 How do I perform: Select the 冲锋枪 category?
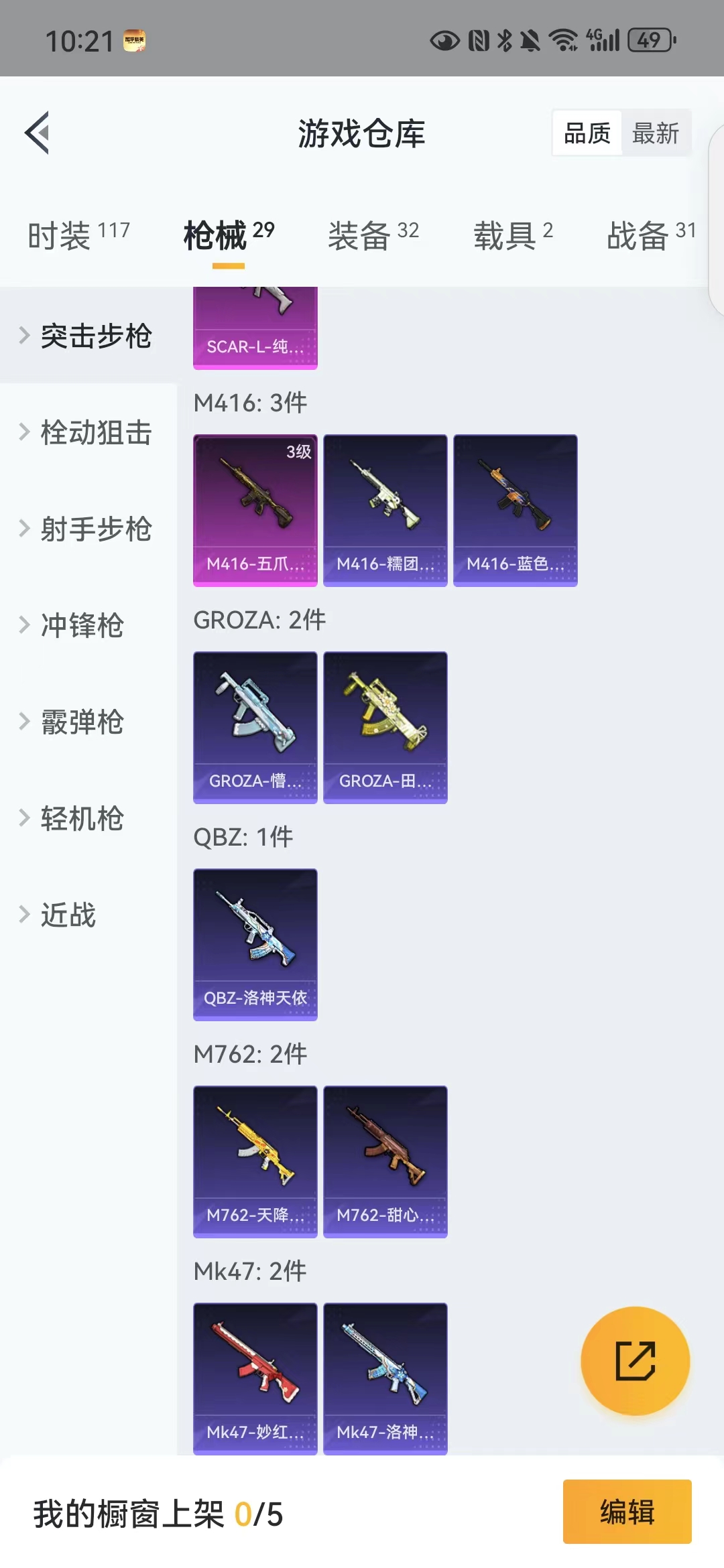(x=88, y=625)
